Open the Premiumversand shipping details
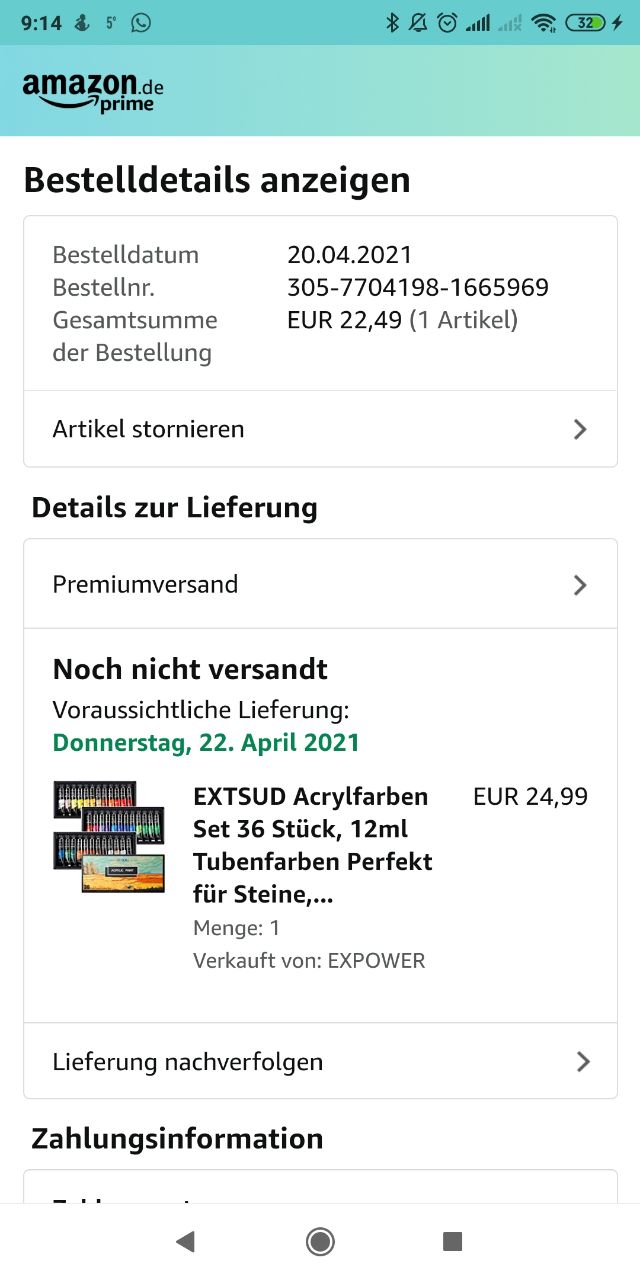Screen dimensions: 640x1280 click(320, 584)
